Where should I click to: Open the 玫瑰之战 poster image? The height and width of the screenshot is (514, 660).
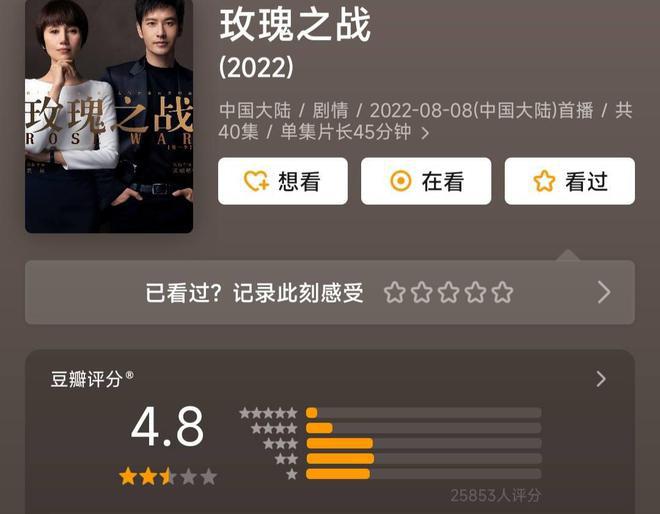(x=109, y=115)
